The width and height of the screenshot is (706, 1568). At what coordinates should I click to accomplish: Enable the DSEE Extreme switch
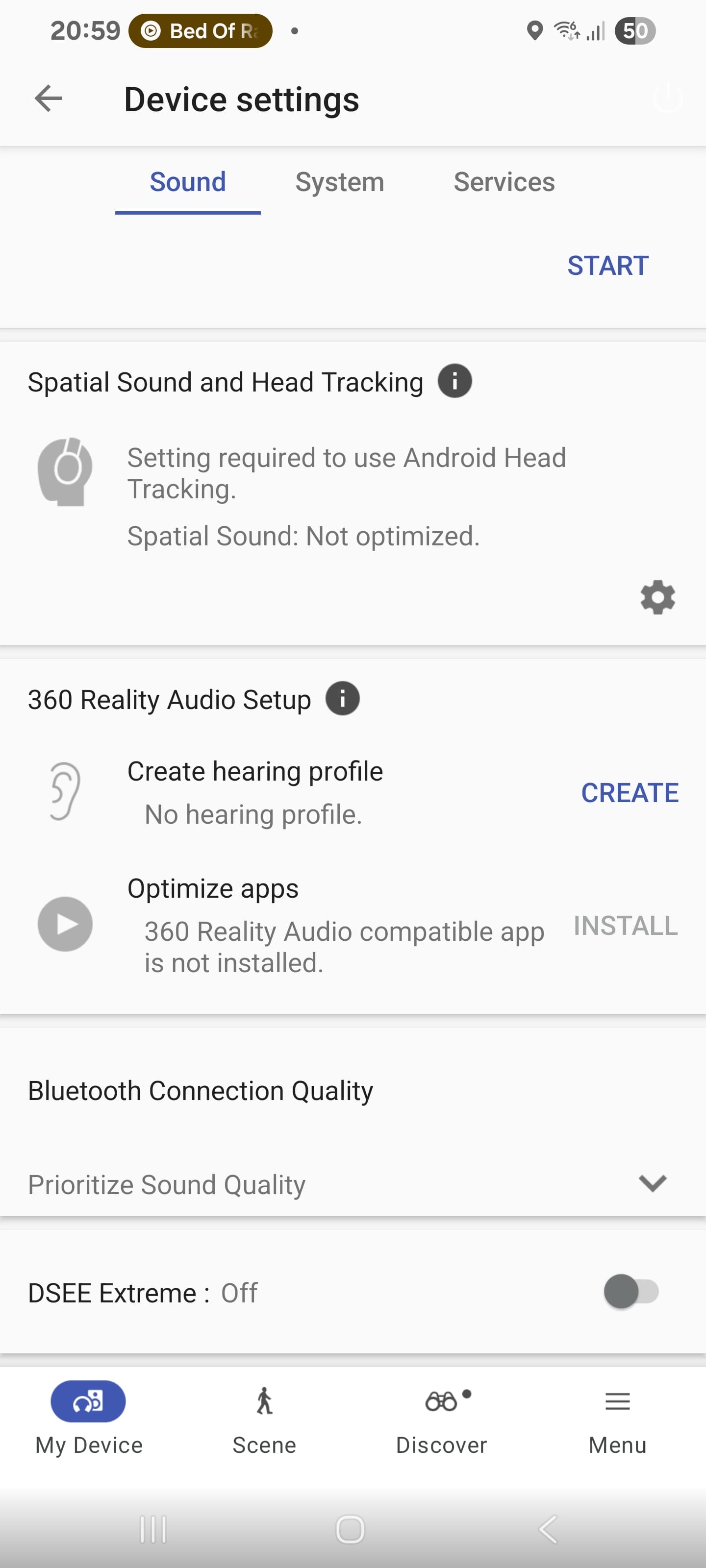pos(631,1291)
